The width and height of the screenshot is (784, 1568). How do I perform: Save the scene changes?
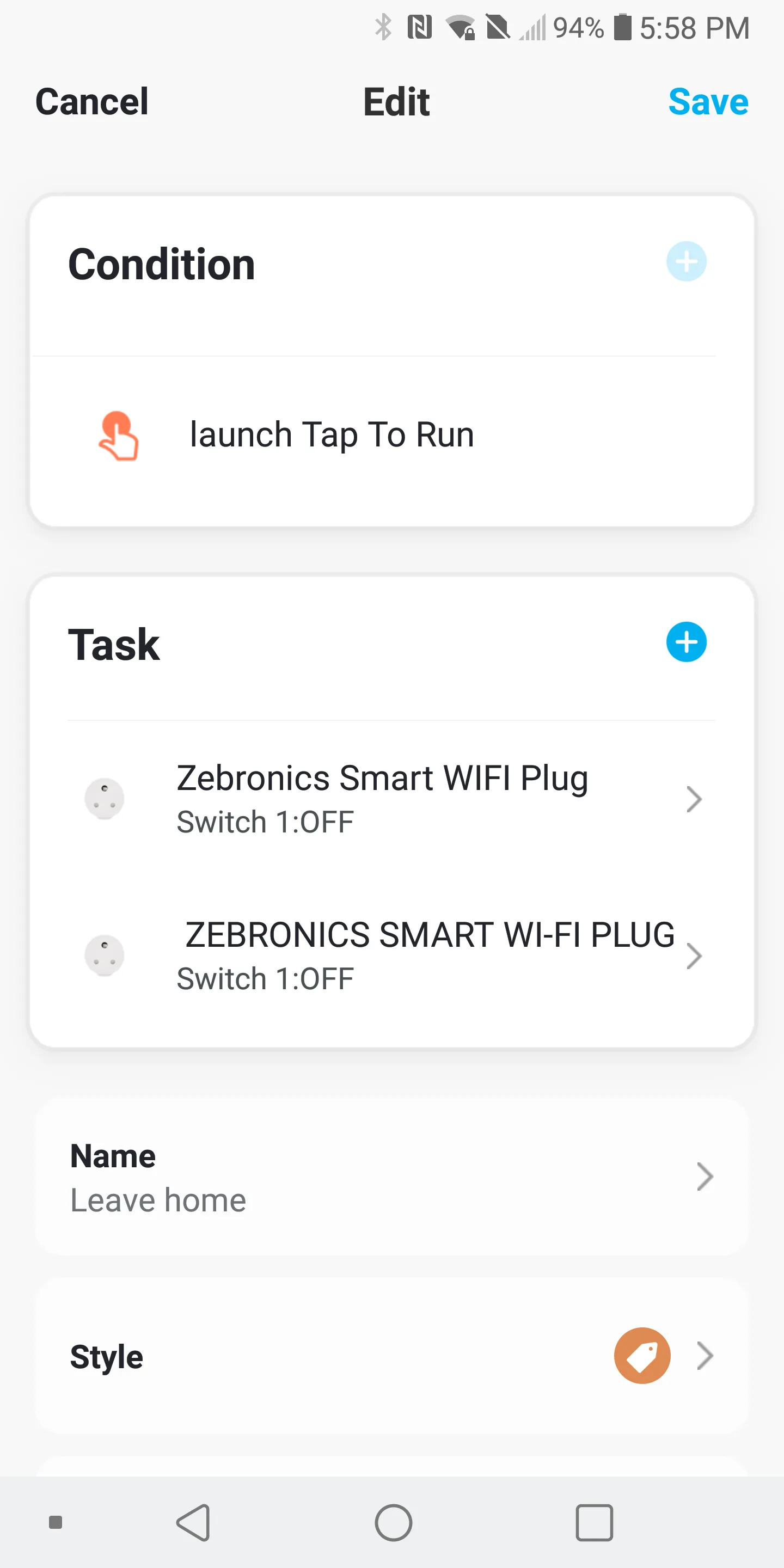tap(708, 102)
